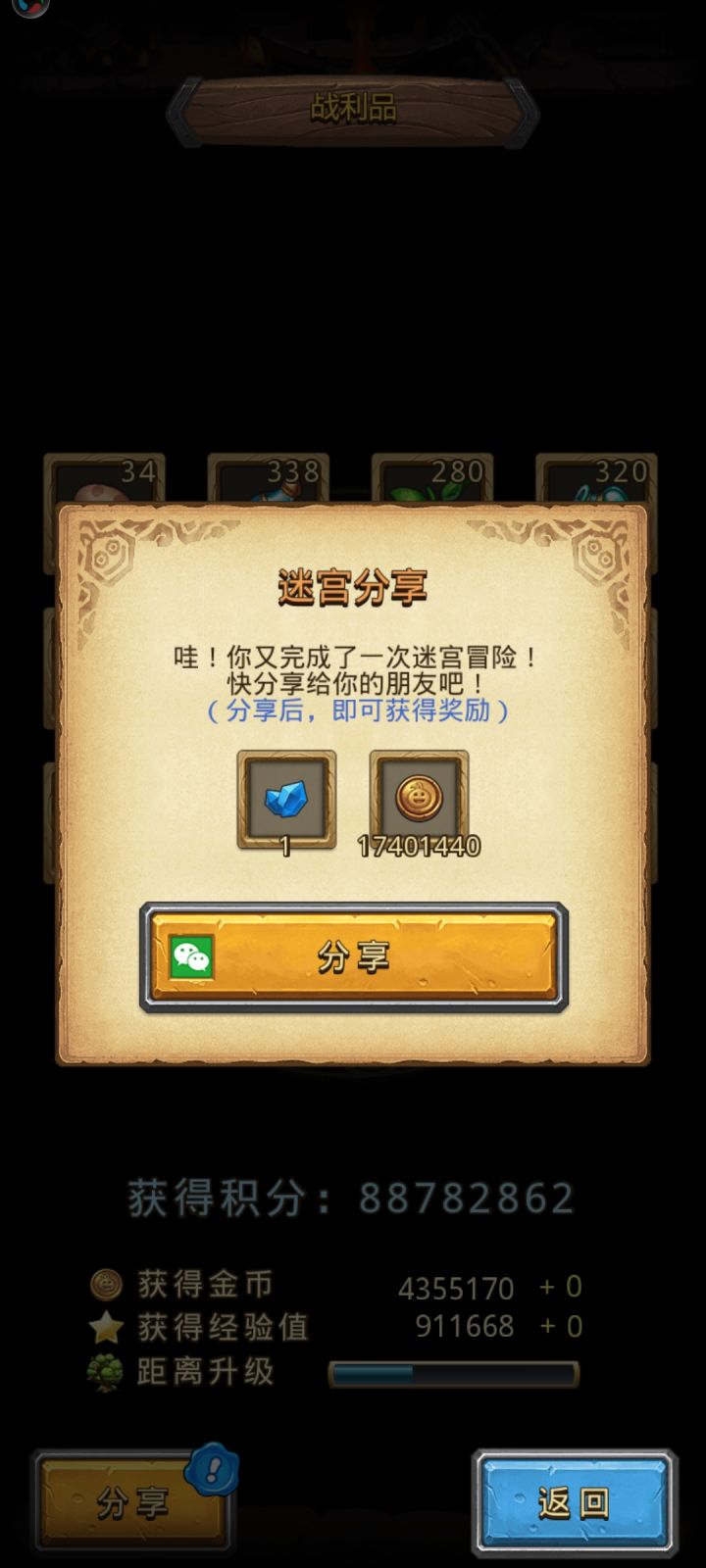Tap the blue gem reward icon

click(x=284, y=802)
